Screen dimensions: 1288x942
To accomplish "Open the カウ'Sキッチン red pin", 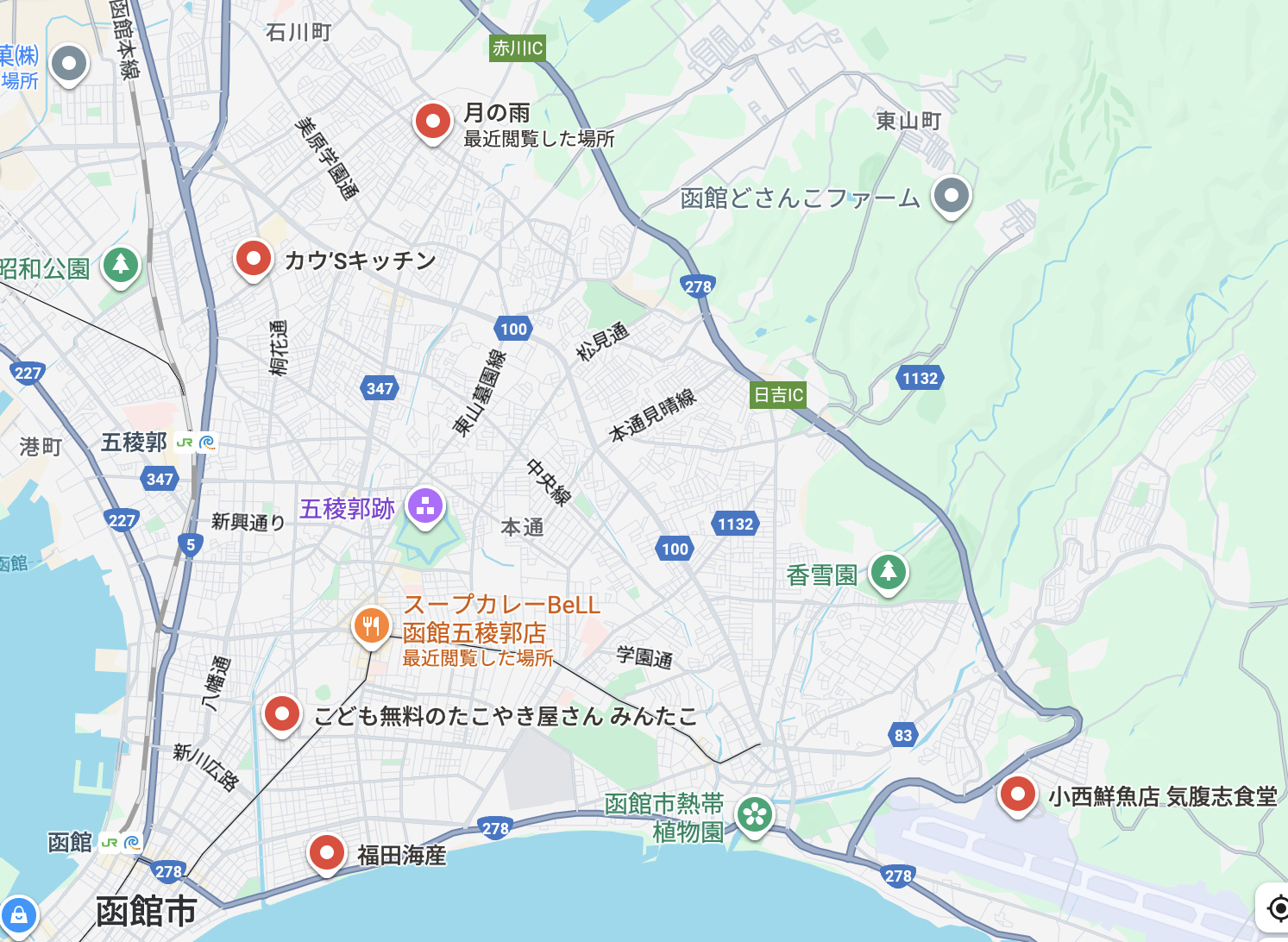I will (254, 260).
